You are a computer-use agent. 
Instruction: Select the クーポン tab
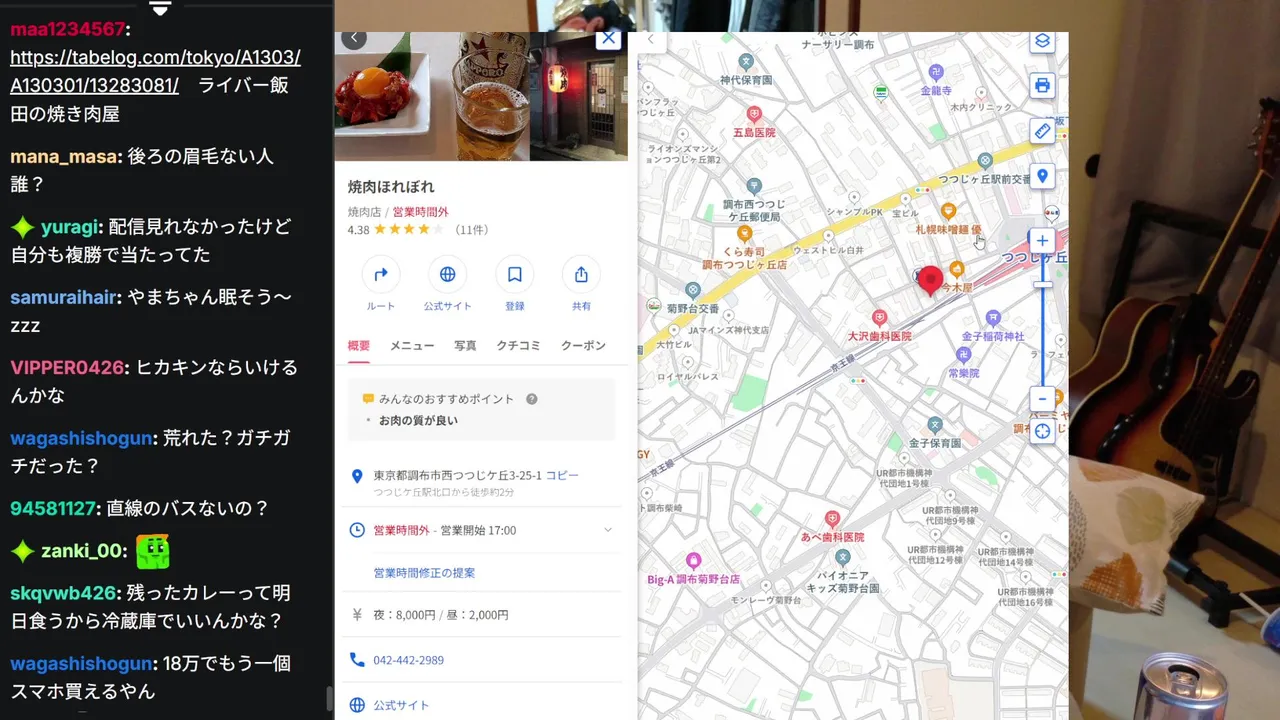click(x=583, y=346)
